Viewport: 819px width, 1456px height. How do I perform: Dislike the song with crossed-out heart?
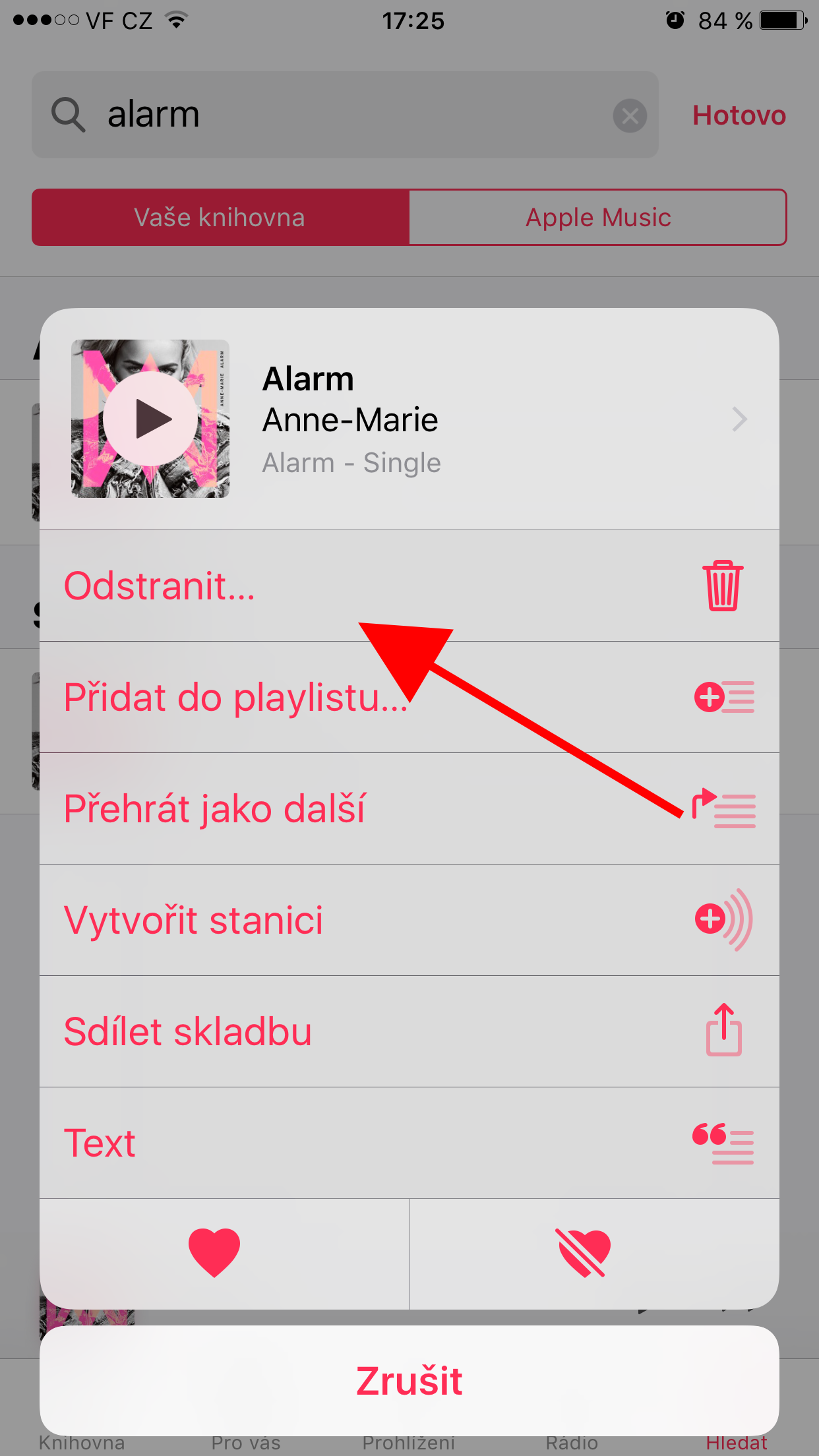click(584, 1253)
